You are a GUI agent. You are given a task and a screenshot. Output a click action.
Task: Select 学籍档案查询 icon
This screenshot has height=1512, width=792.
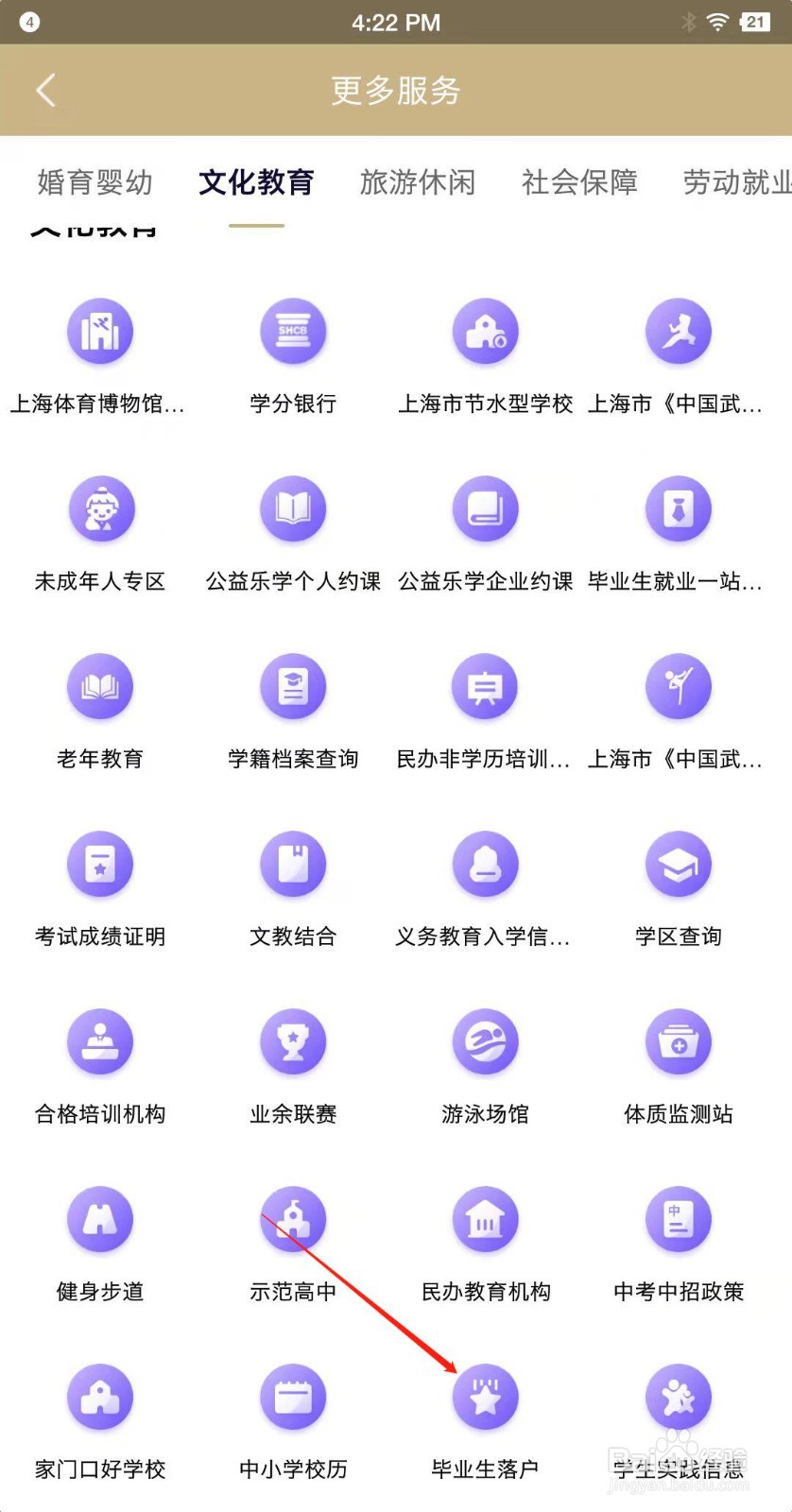tap(293, 687)
